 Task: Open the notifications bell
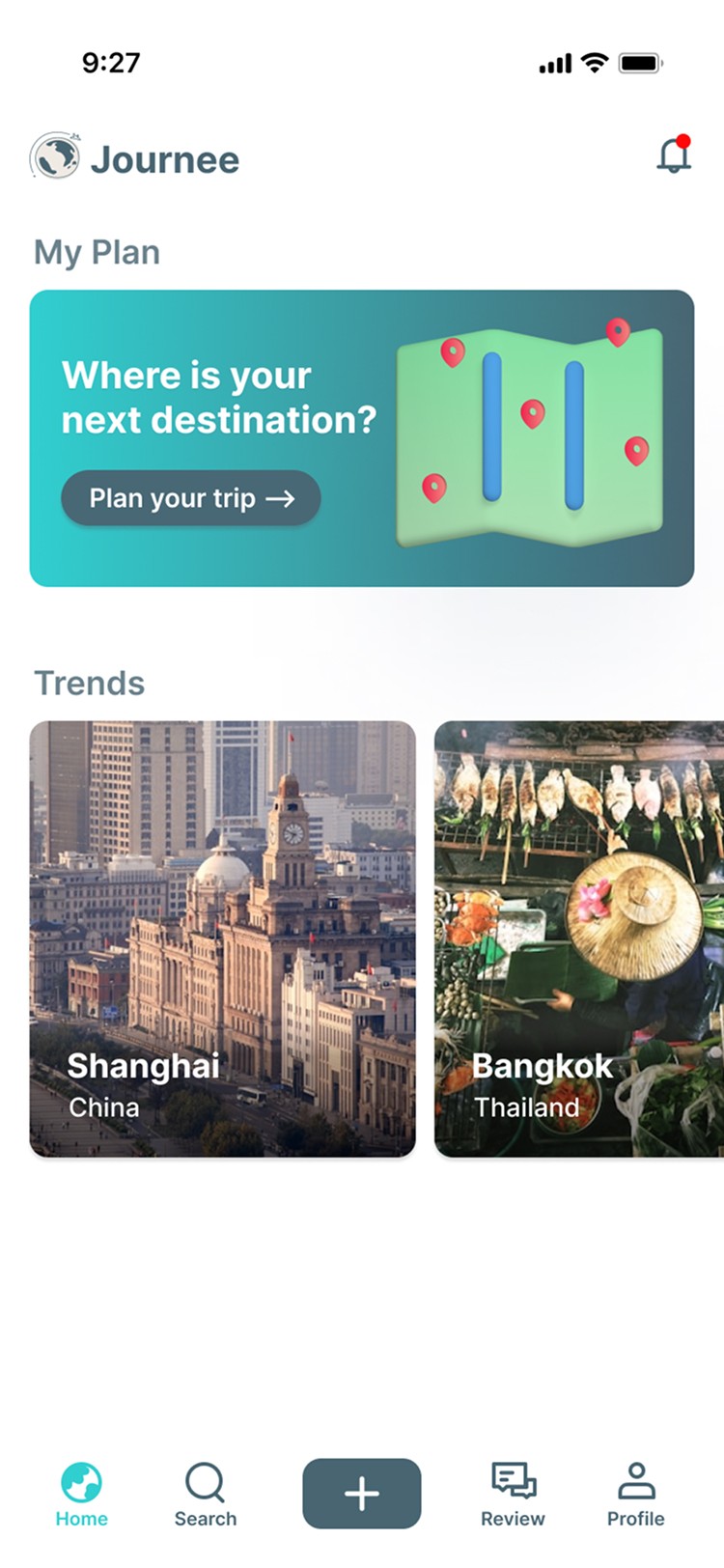(x=674, y=154)
